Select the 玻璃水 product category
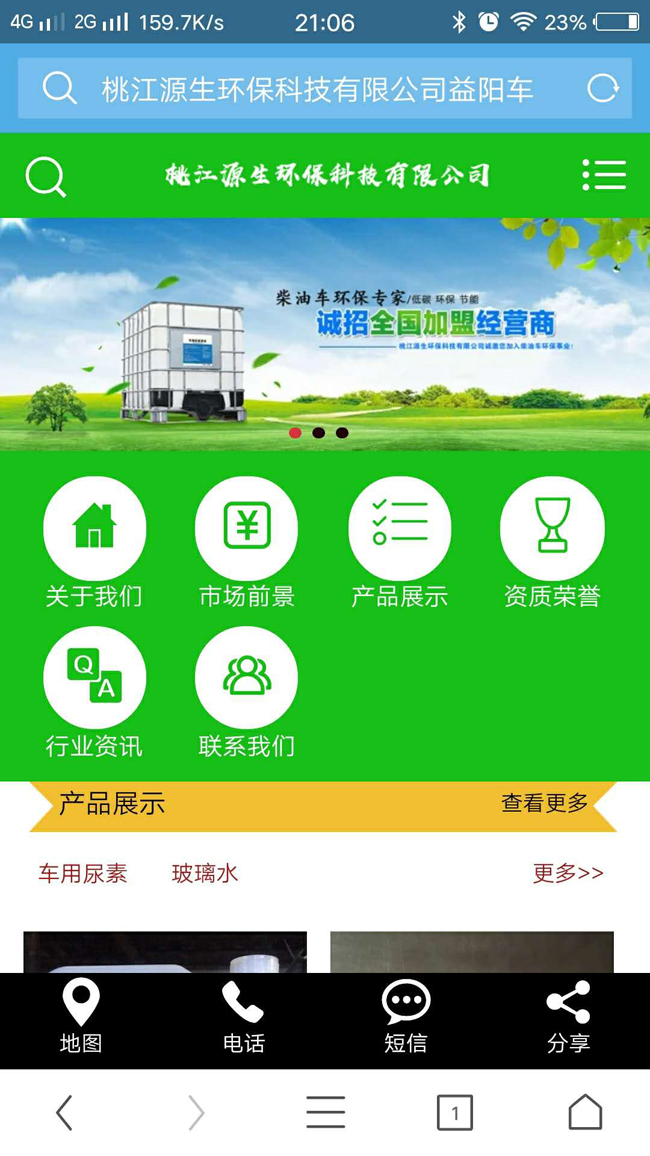 tap(205, 873)
